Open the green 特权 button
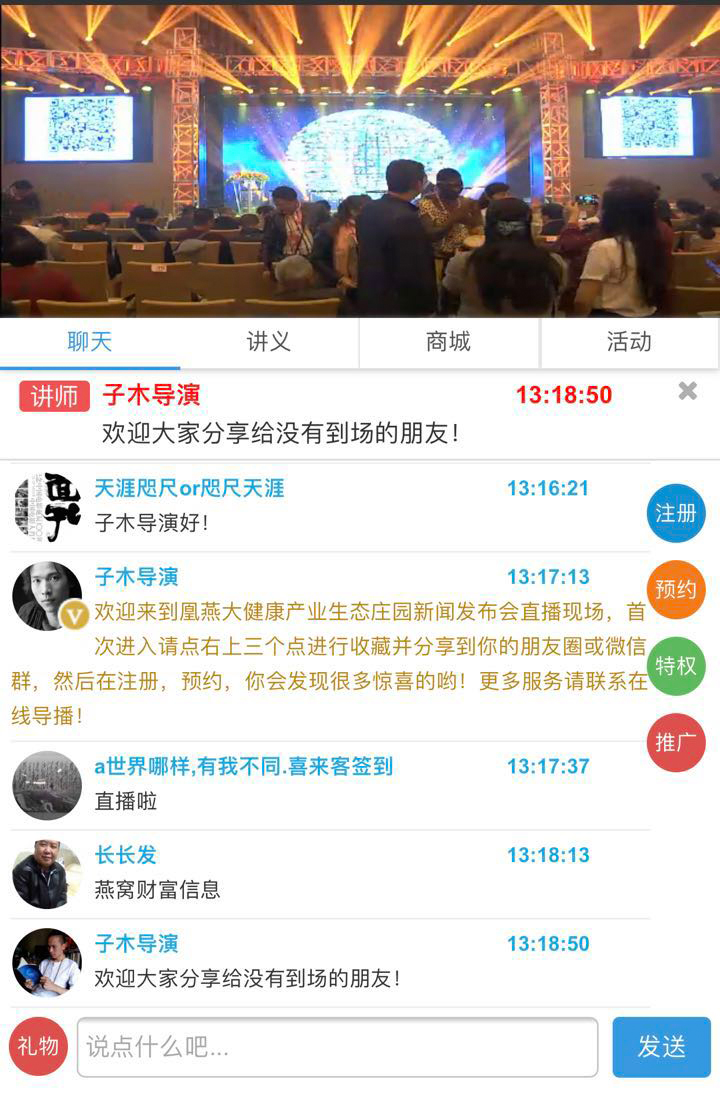The width and height of the screenshot is (720, 1104). point(675,666)
